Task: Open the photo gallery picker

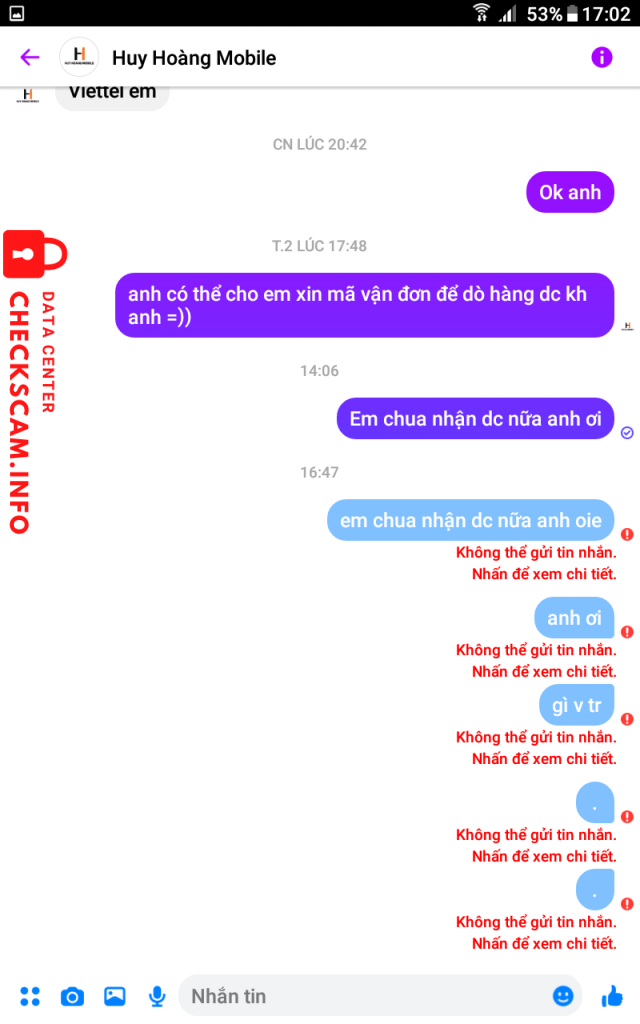Action: tap(115, 996)
